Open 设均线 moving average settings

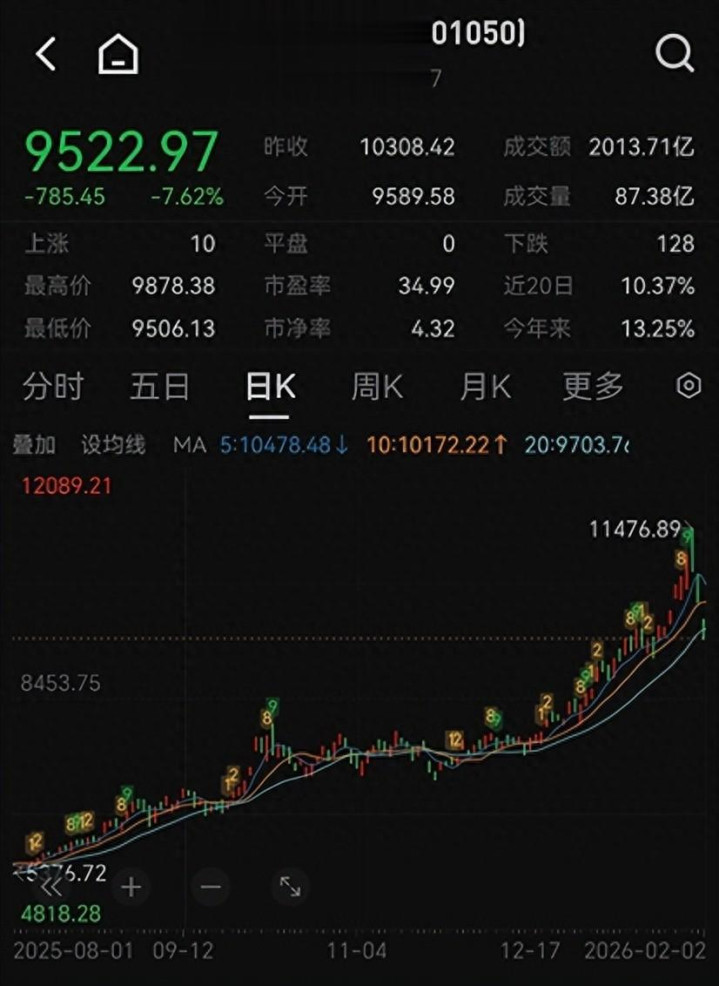point(113,445)
